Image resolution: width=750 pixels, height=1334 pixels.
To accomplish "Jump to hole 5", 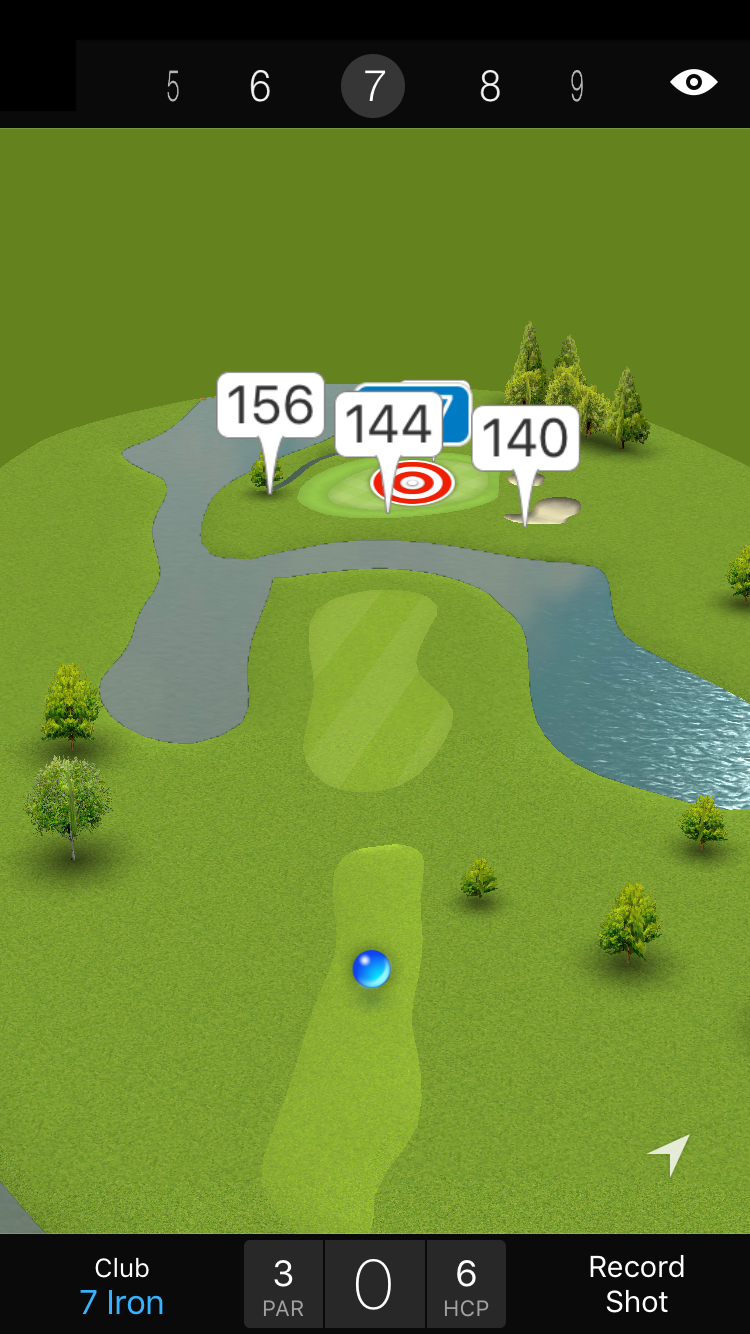I will 173,87.
